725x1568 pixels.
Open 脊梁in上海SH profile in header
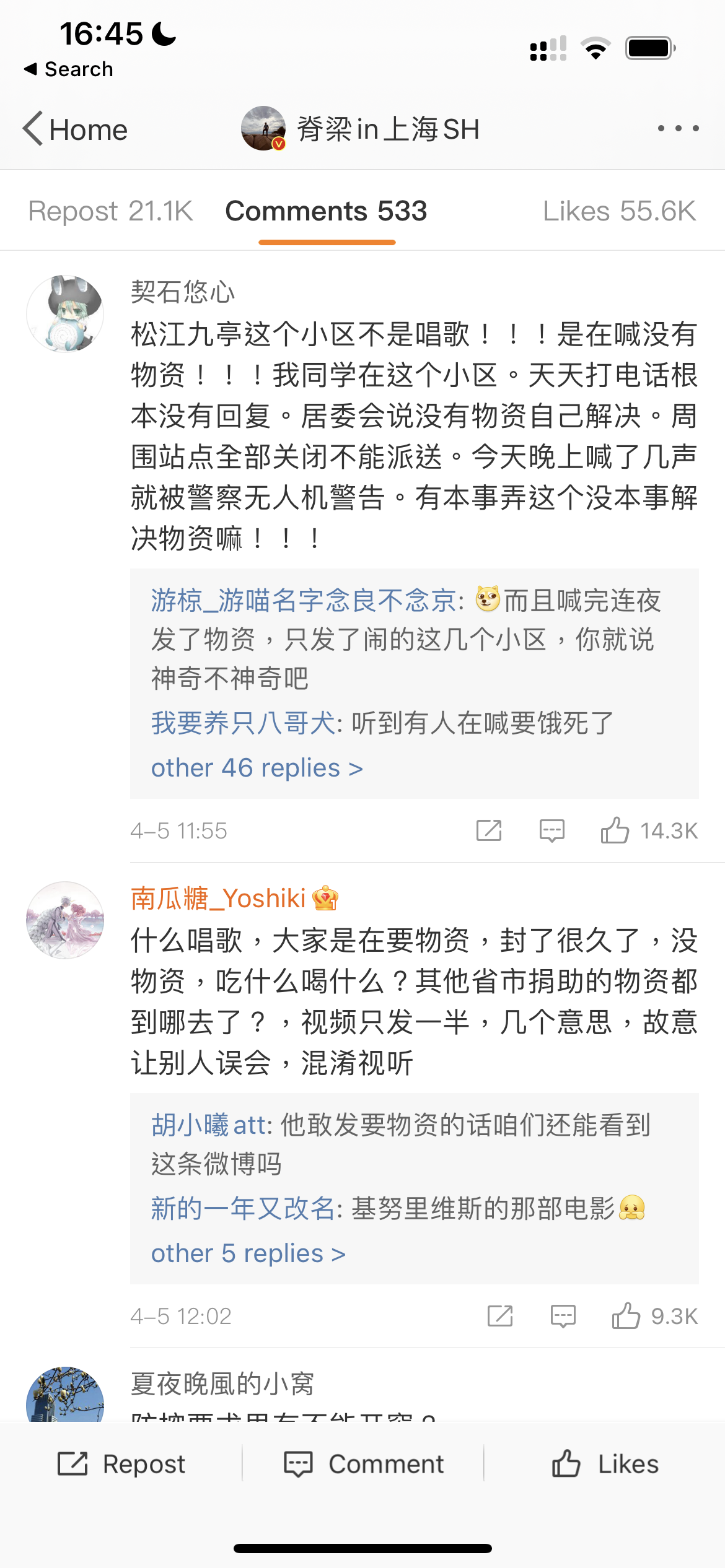[360, 129]
